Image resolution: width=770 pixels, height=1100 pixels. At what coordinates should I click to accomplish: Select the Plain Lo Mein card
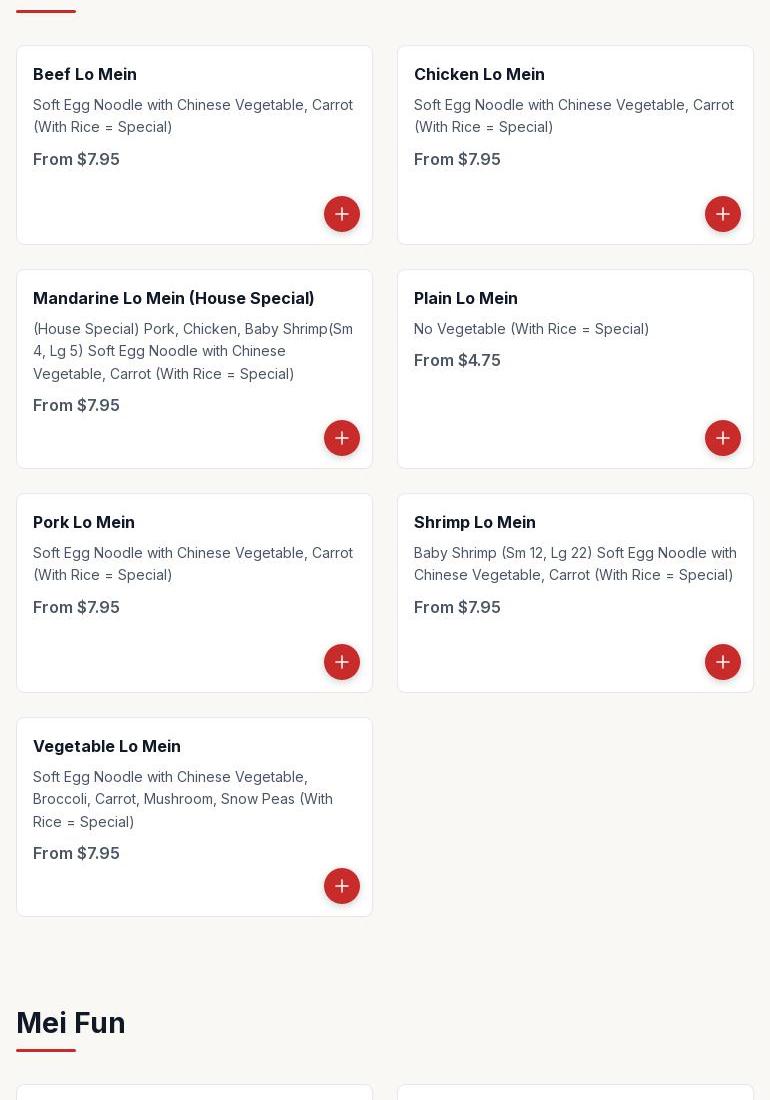point(540,340)
